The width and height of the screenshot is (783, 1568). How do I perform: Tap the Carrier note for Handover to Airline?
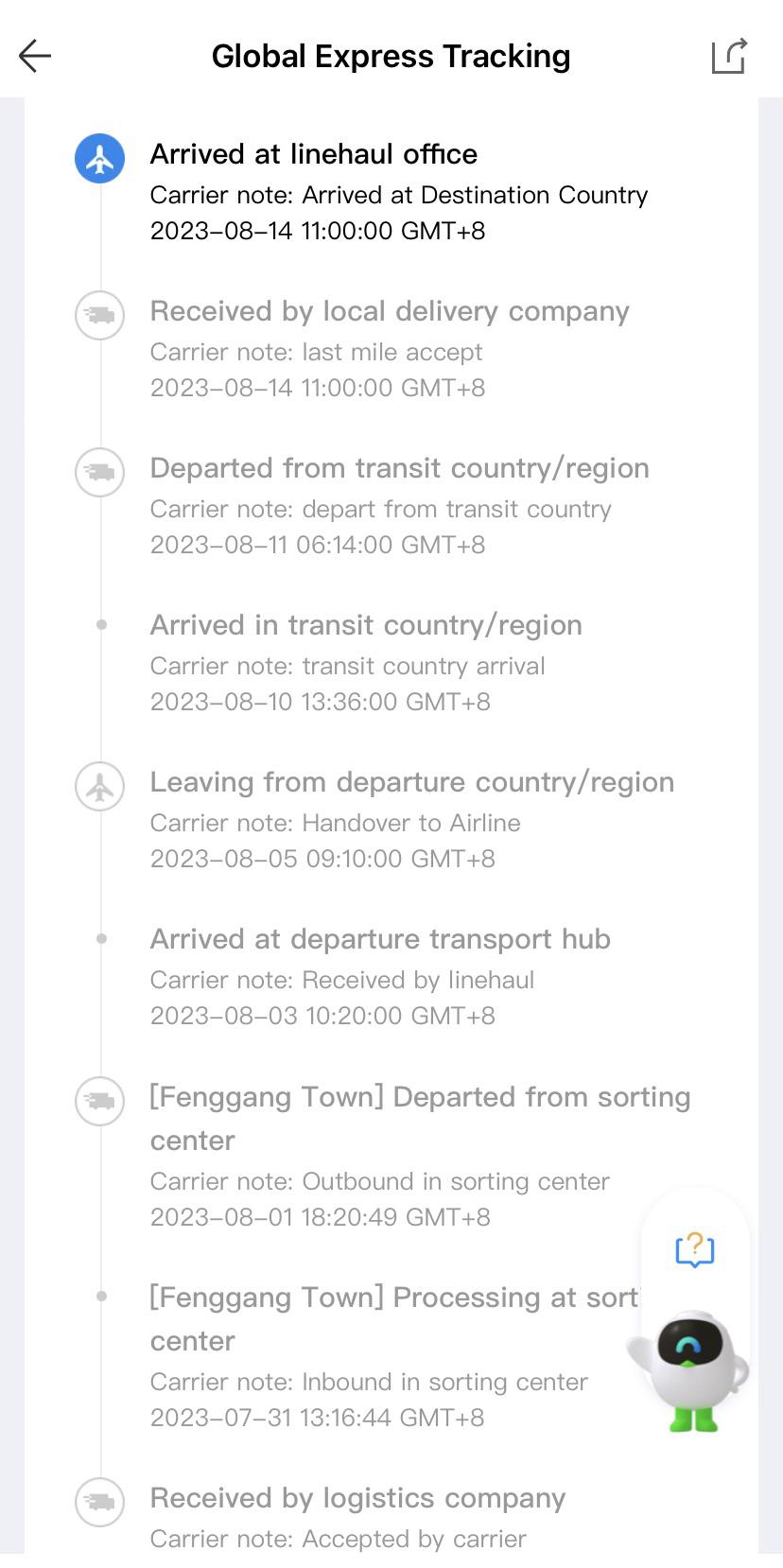[x=335, y=823]
